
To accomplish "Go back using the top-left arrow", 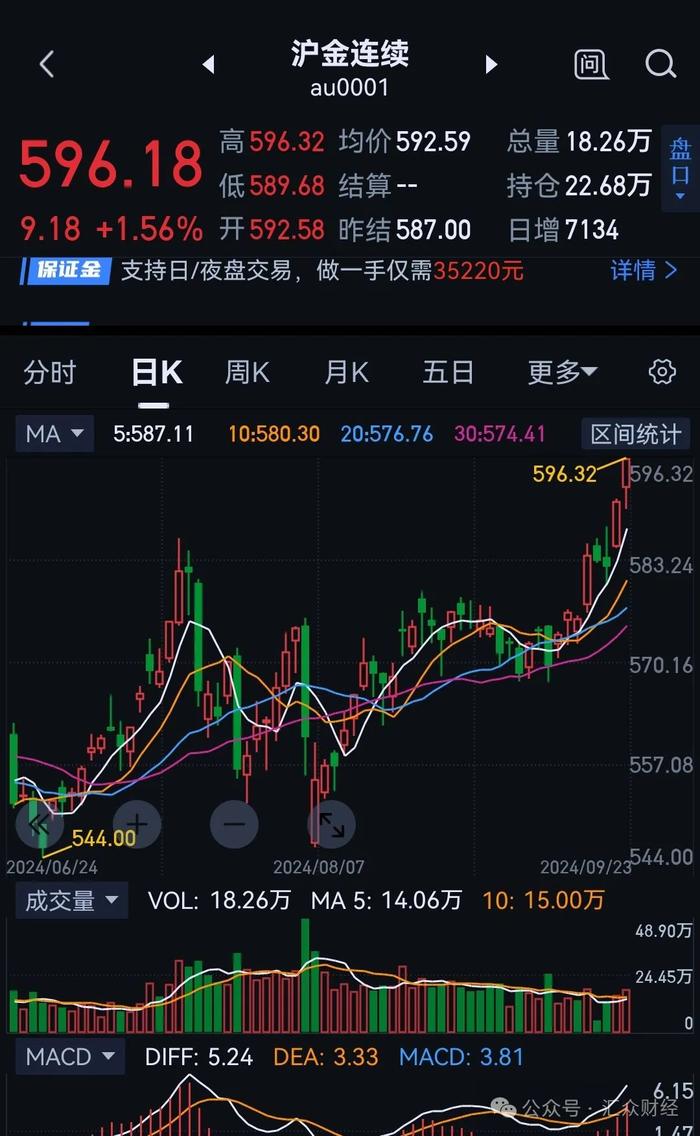I will 46,64.
